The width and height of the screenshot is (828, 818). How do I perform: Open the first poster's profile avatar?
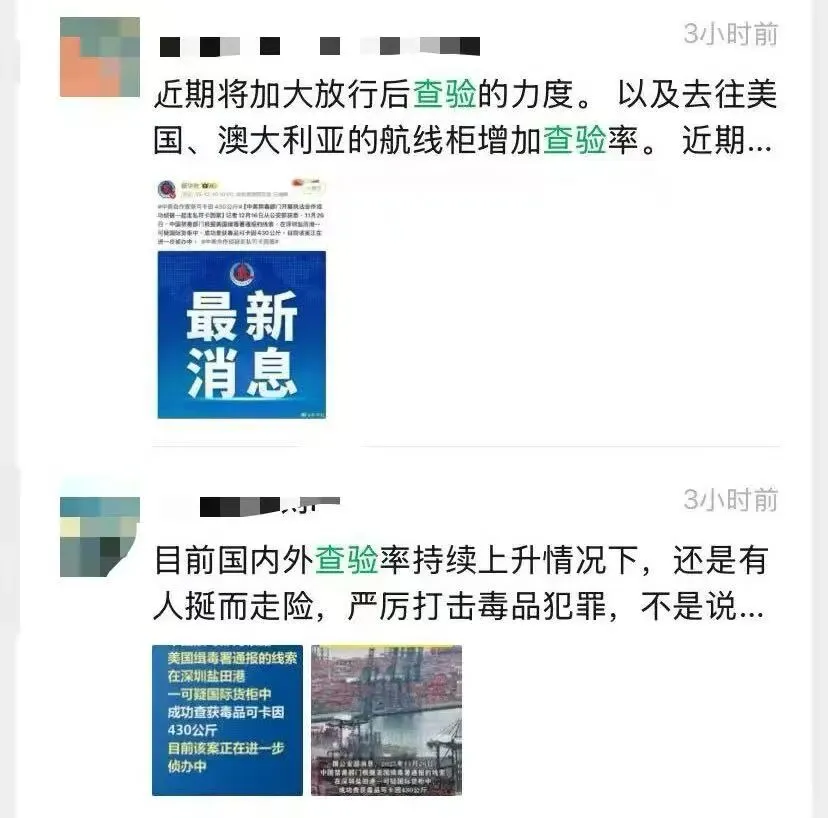[100, 57]
